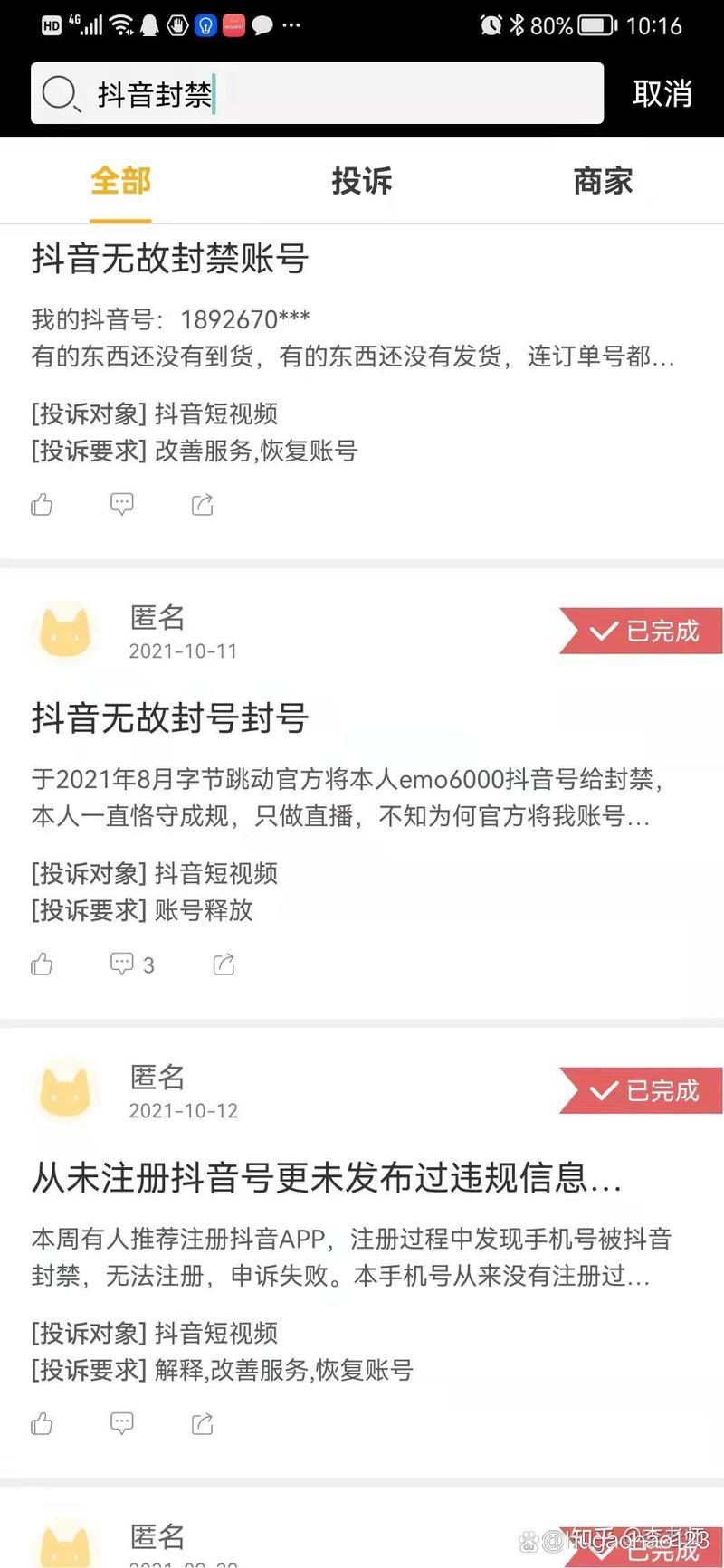
Task: Switch to the 商家 tab
Action: coord(602,181)
